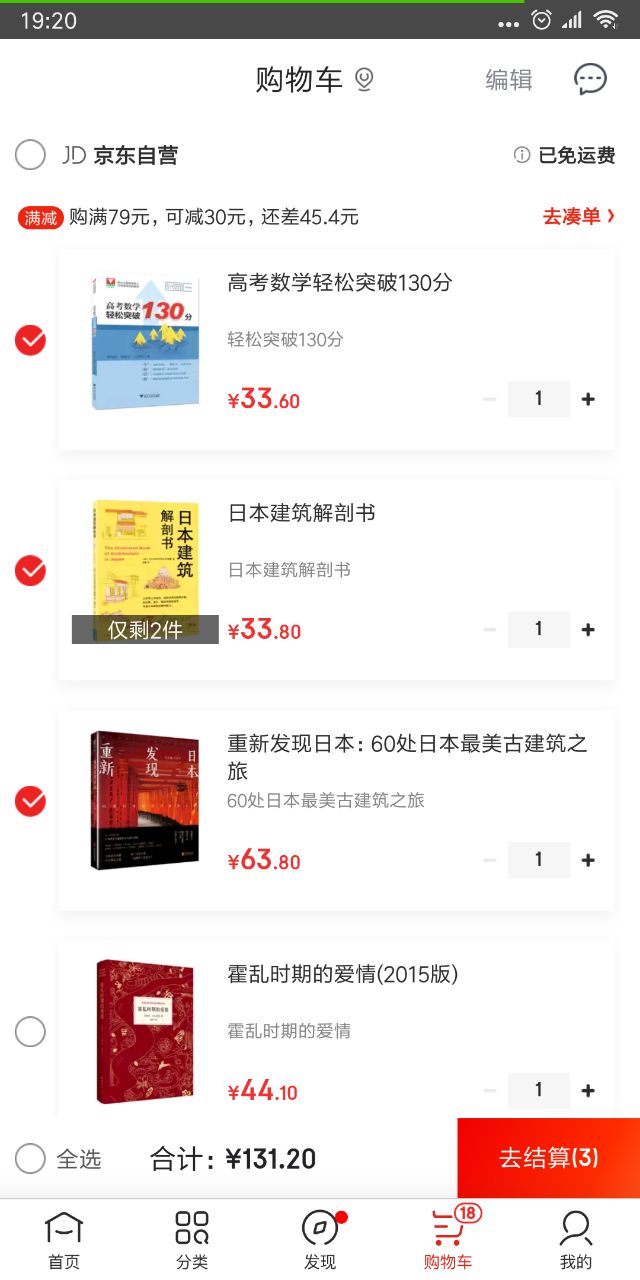Toggle 全选 to select all items

click(x=30, y=1158)
